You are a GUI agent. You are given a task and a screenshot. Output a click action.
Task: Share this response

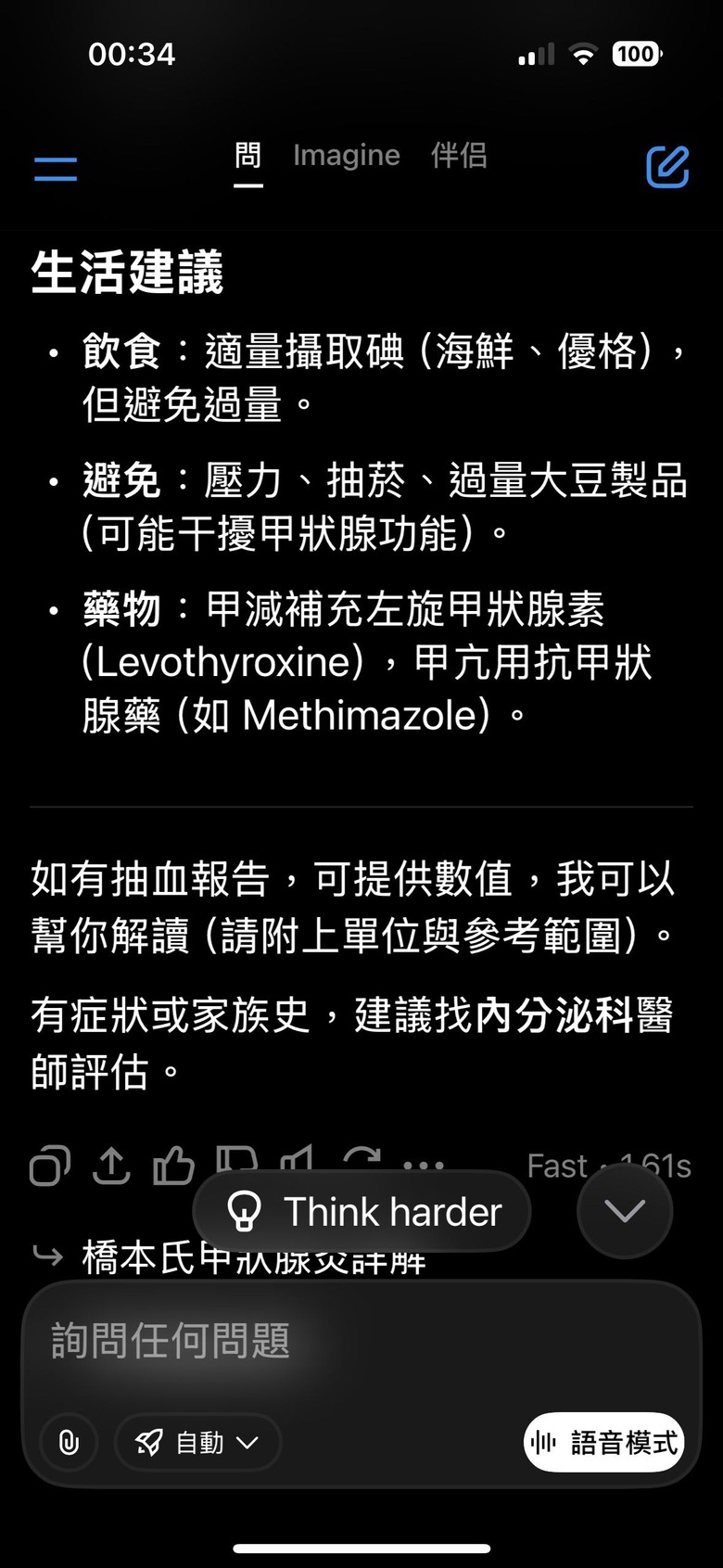[111, 1166]
